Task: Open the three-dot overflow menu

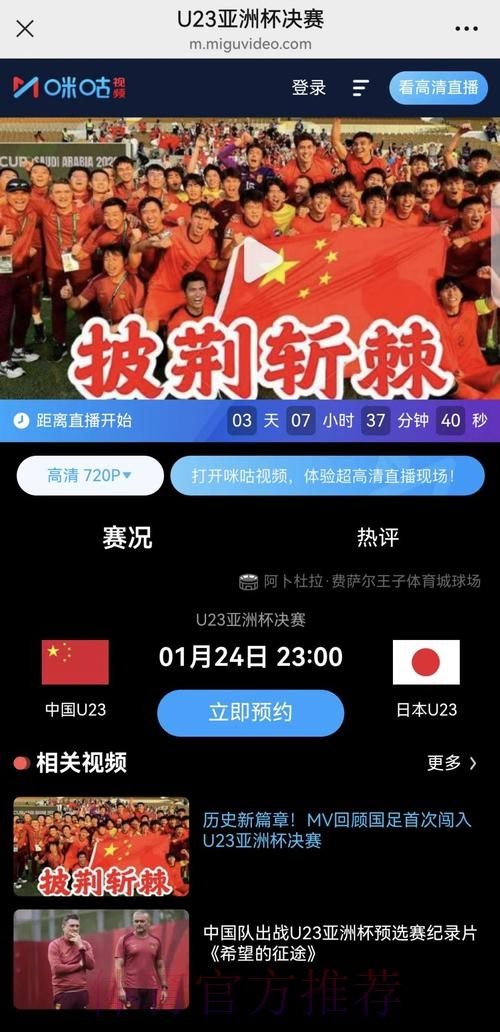Action: (x=466, y=29)
